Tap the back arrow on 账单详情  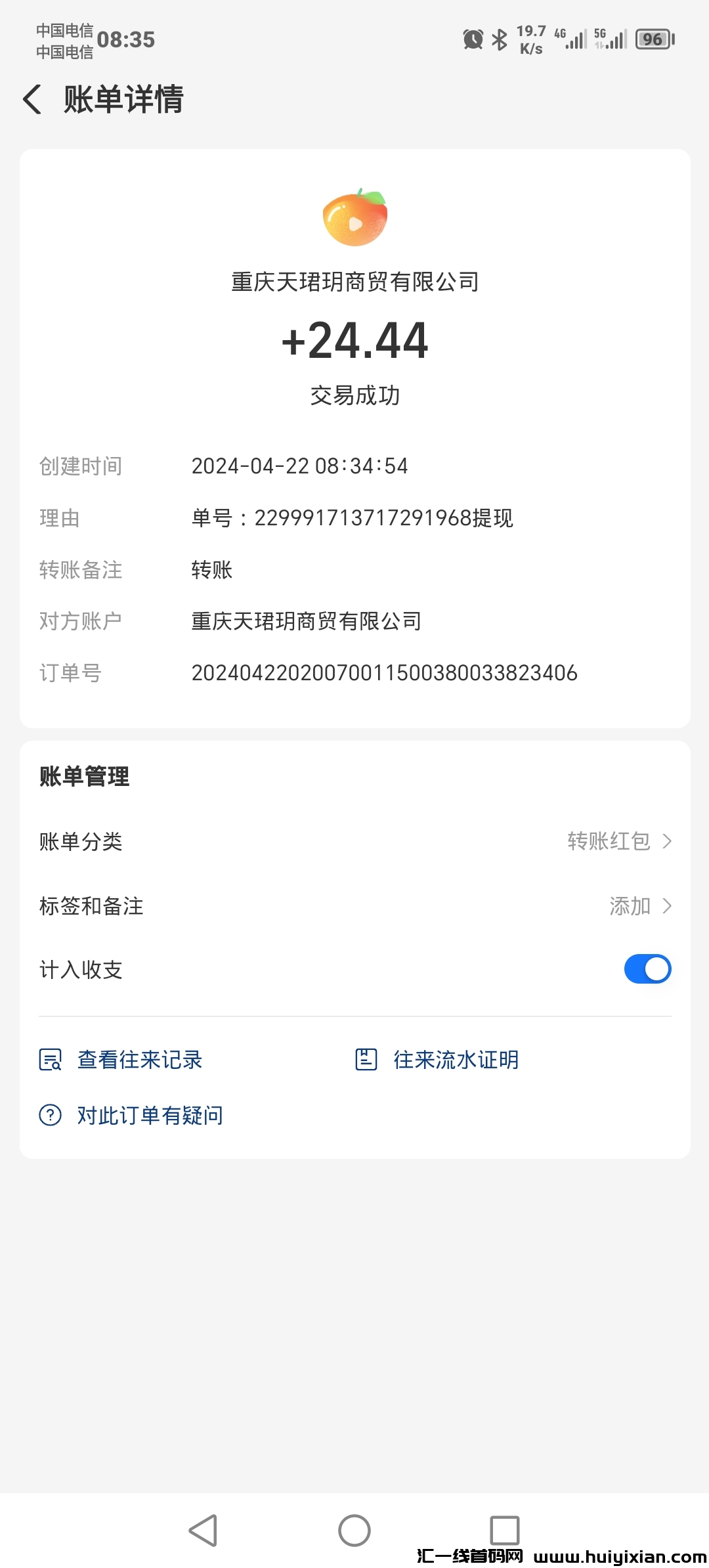click(32, 100)
